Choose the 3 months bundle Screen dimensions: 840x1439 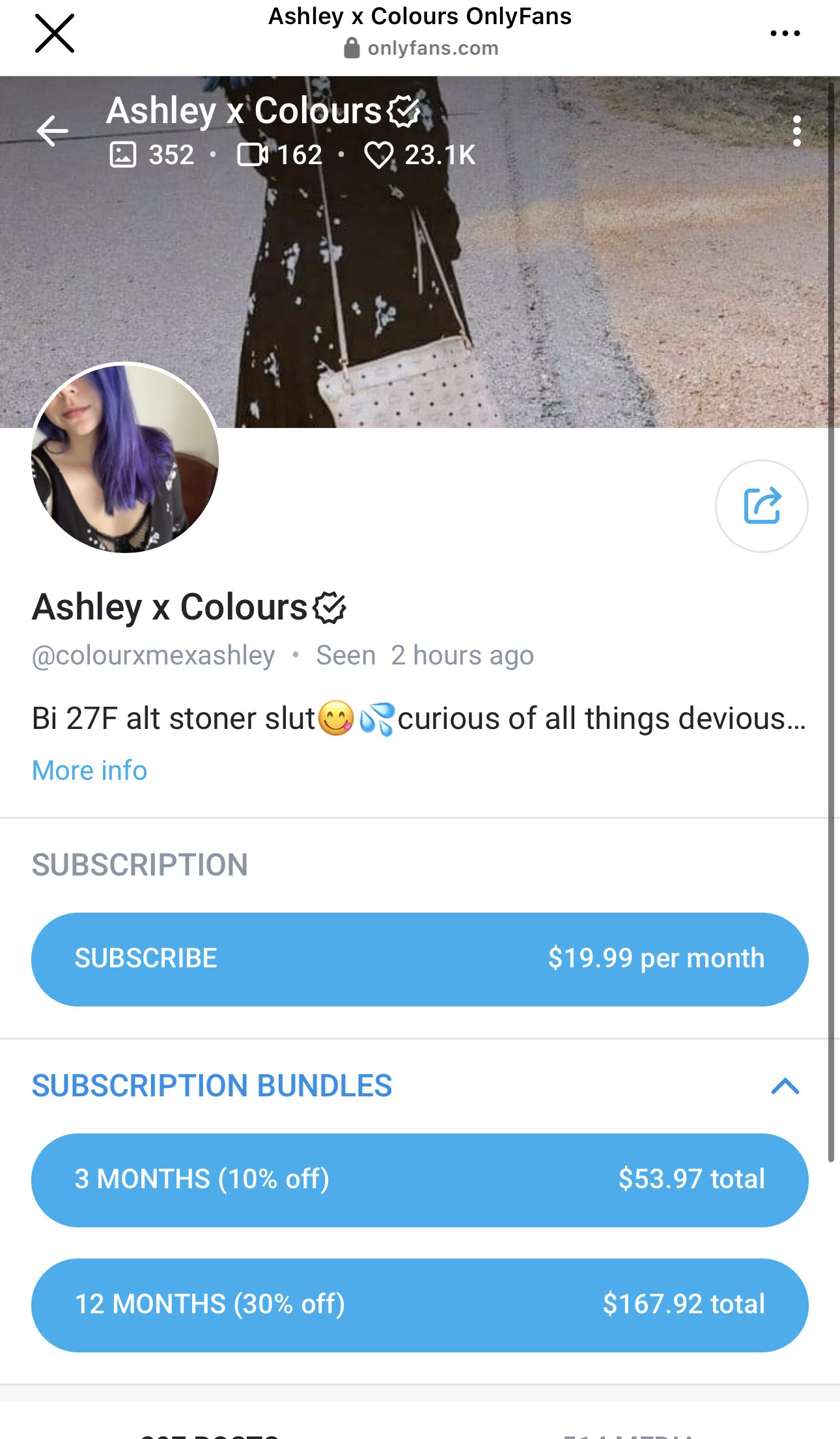tap(420, 1180)
